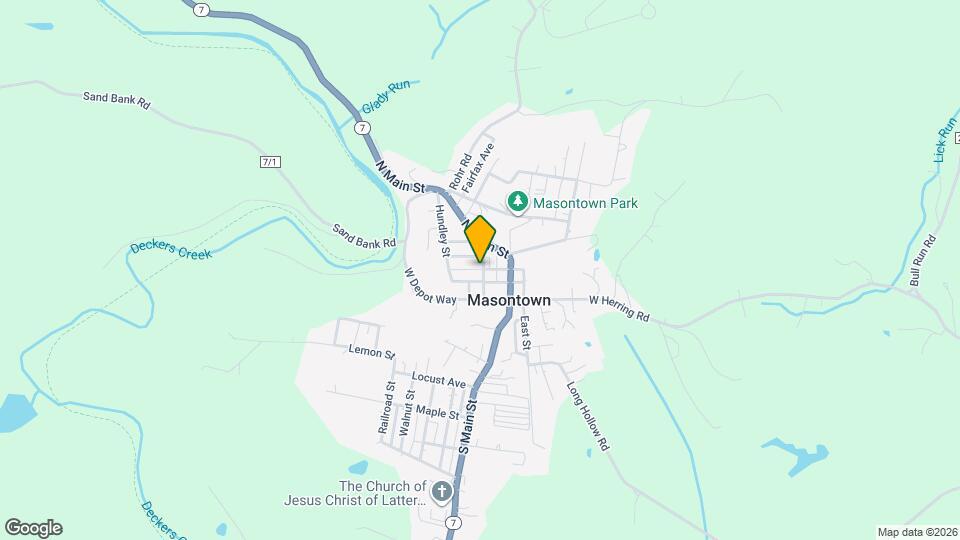The image size is (960, 540).
Task: Tap the orange location marker on Main St
Action: 481,239
